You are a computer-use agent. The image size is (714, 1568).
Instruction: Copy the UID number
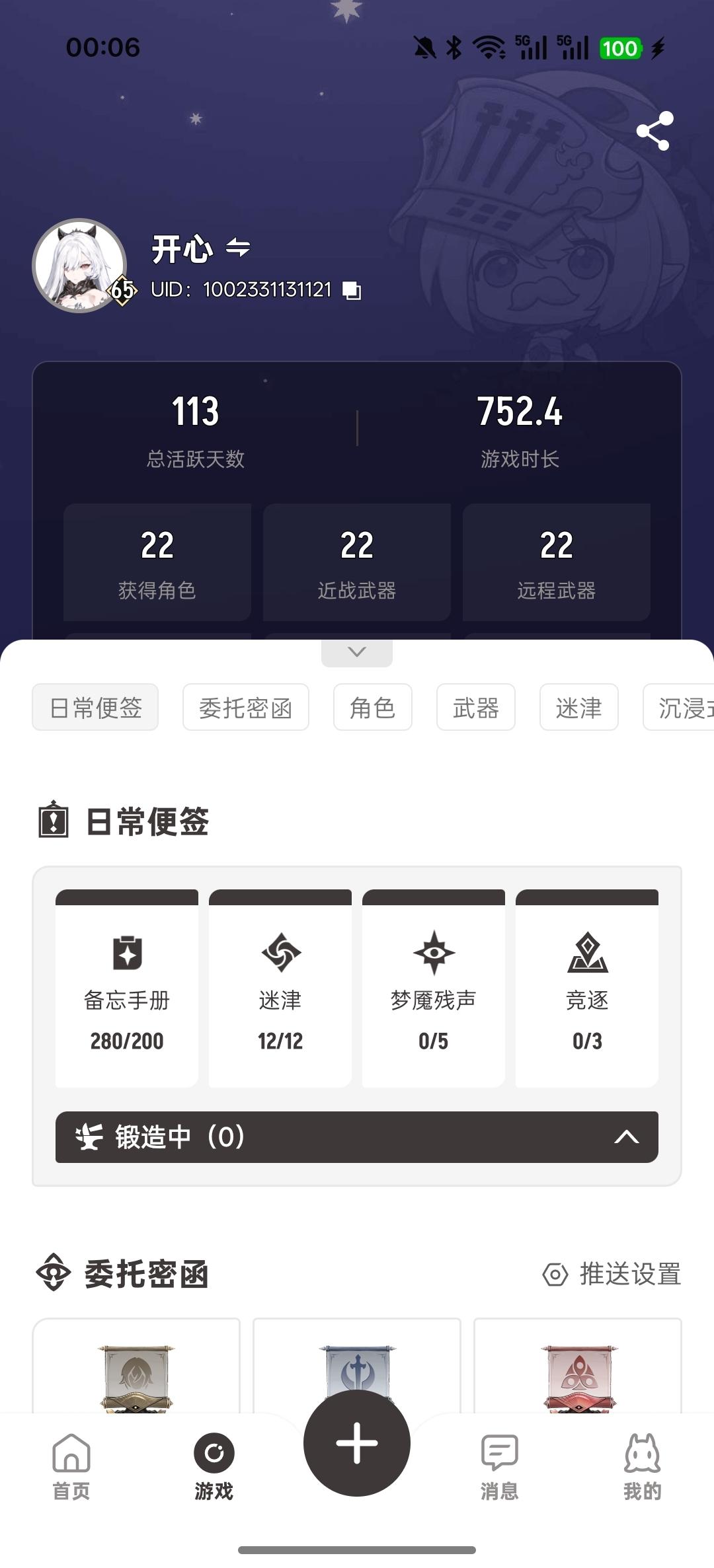[352, 291]
